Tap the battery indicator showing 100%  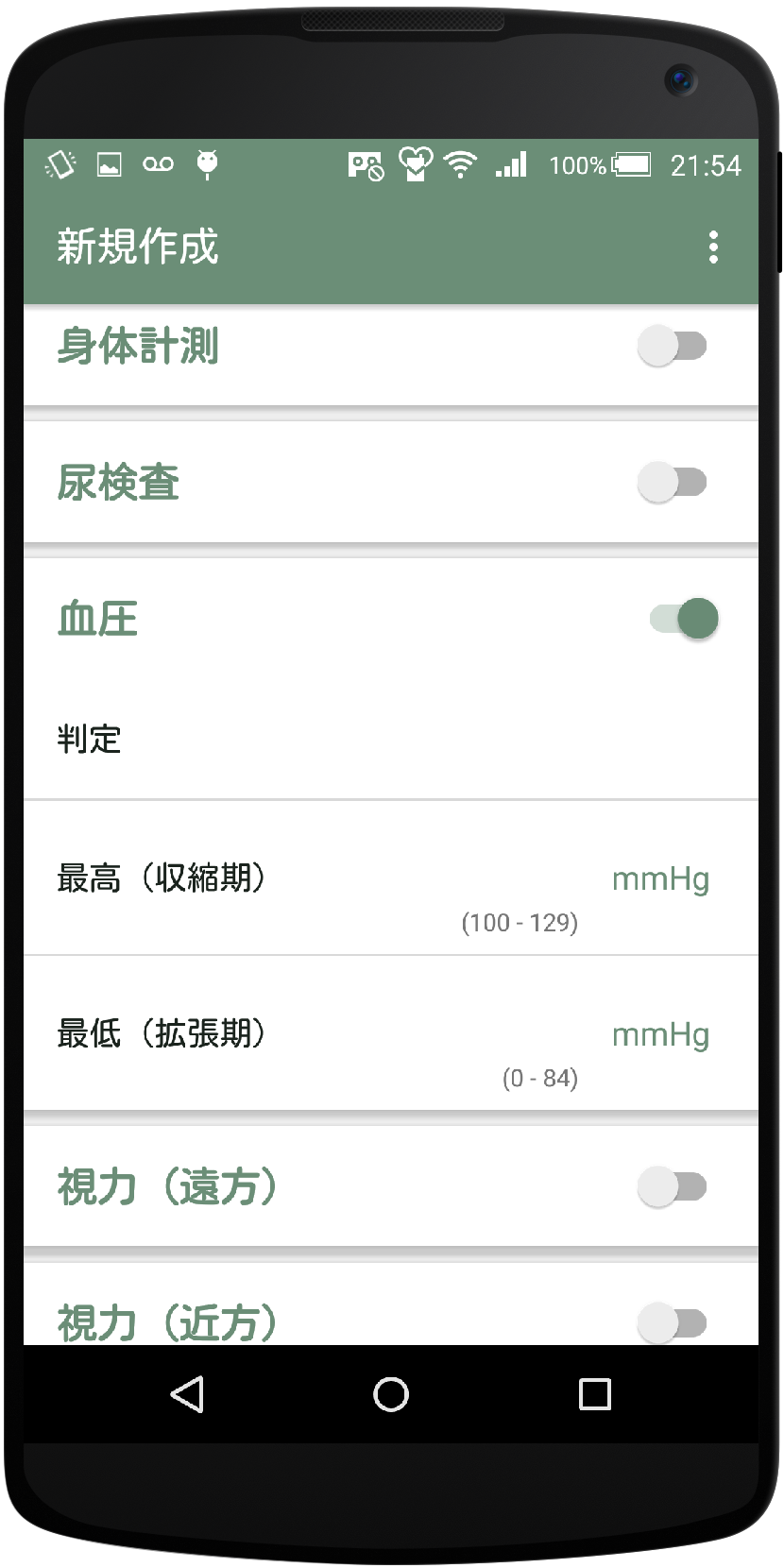point(602,164)
